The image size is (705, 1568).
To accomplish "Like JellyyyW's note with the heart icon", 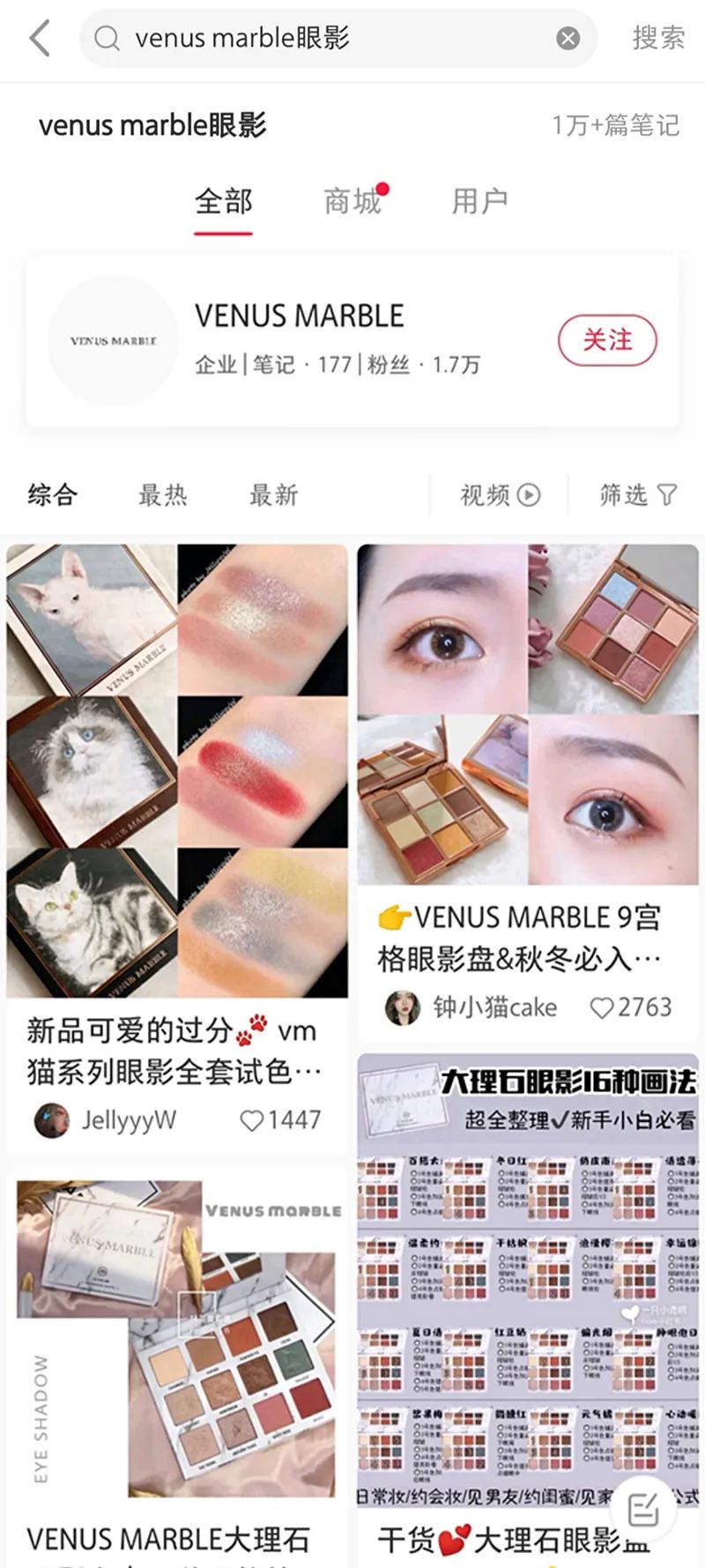I will click(253, 1120).
